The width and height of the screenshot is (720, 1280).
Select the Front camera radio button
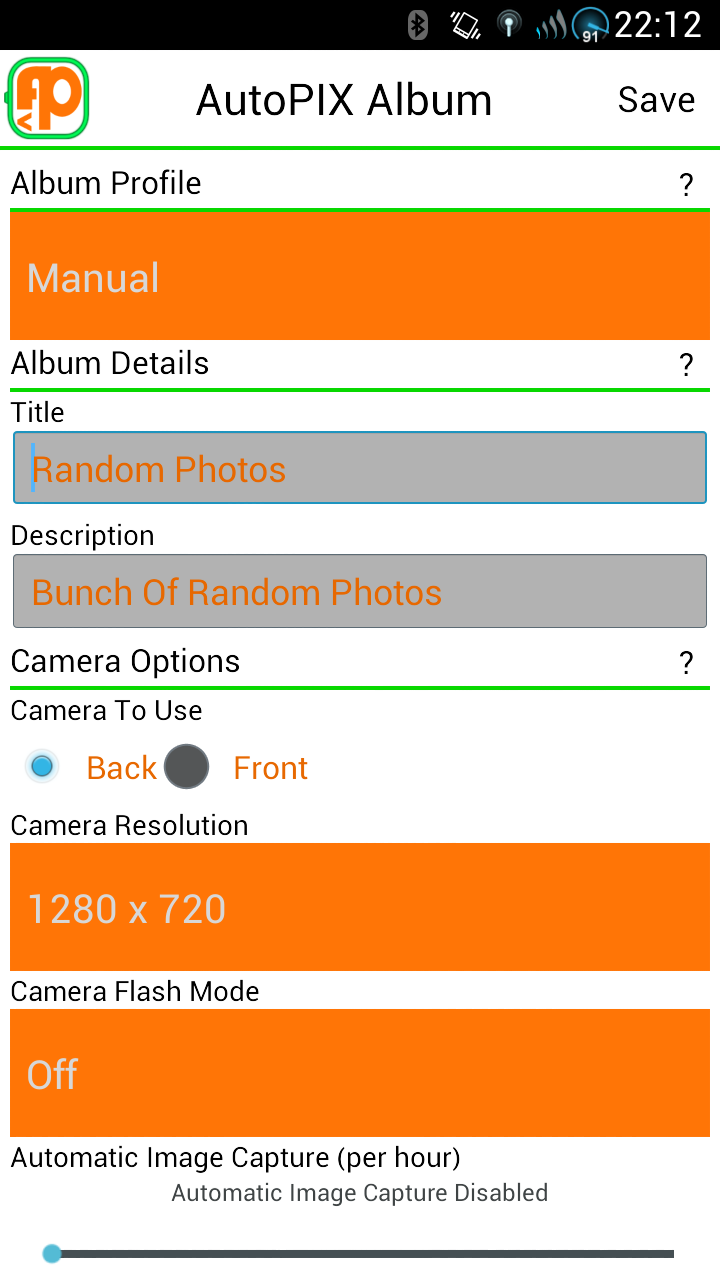(x=187, y=766)
